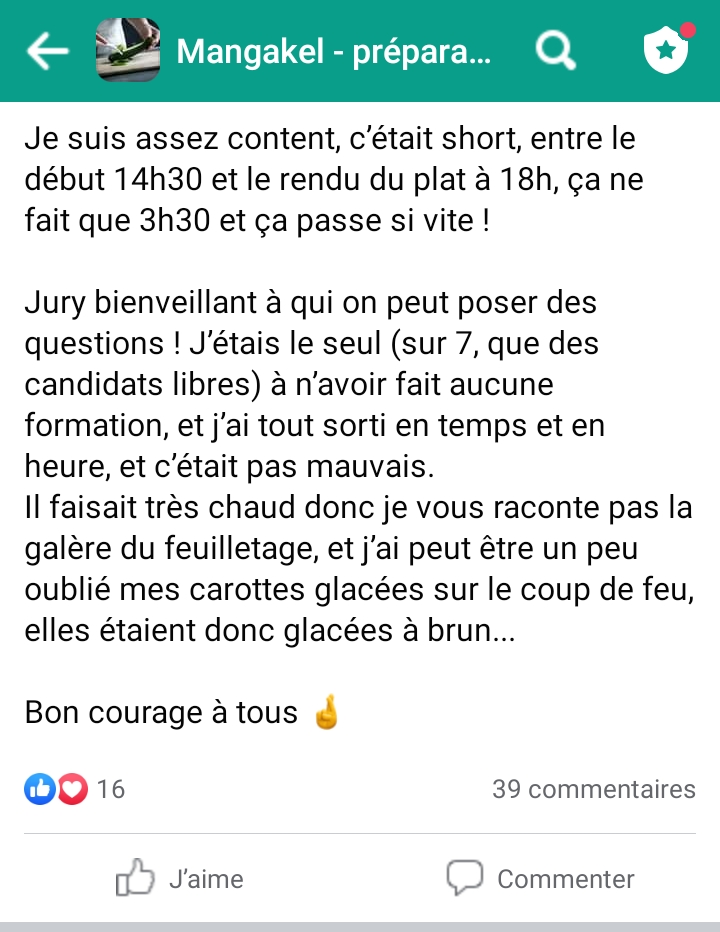
Task: Open the group avatar picture
Action: (x=127, y=51)
